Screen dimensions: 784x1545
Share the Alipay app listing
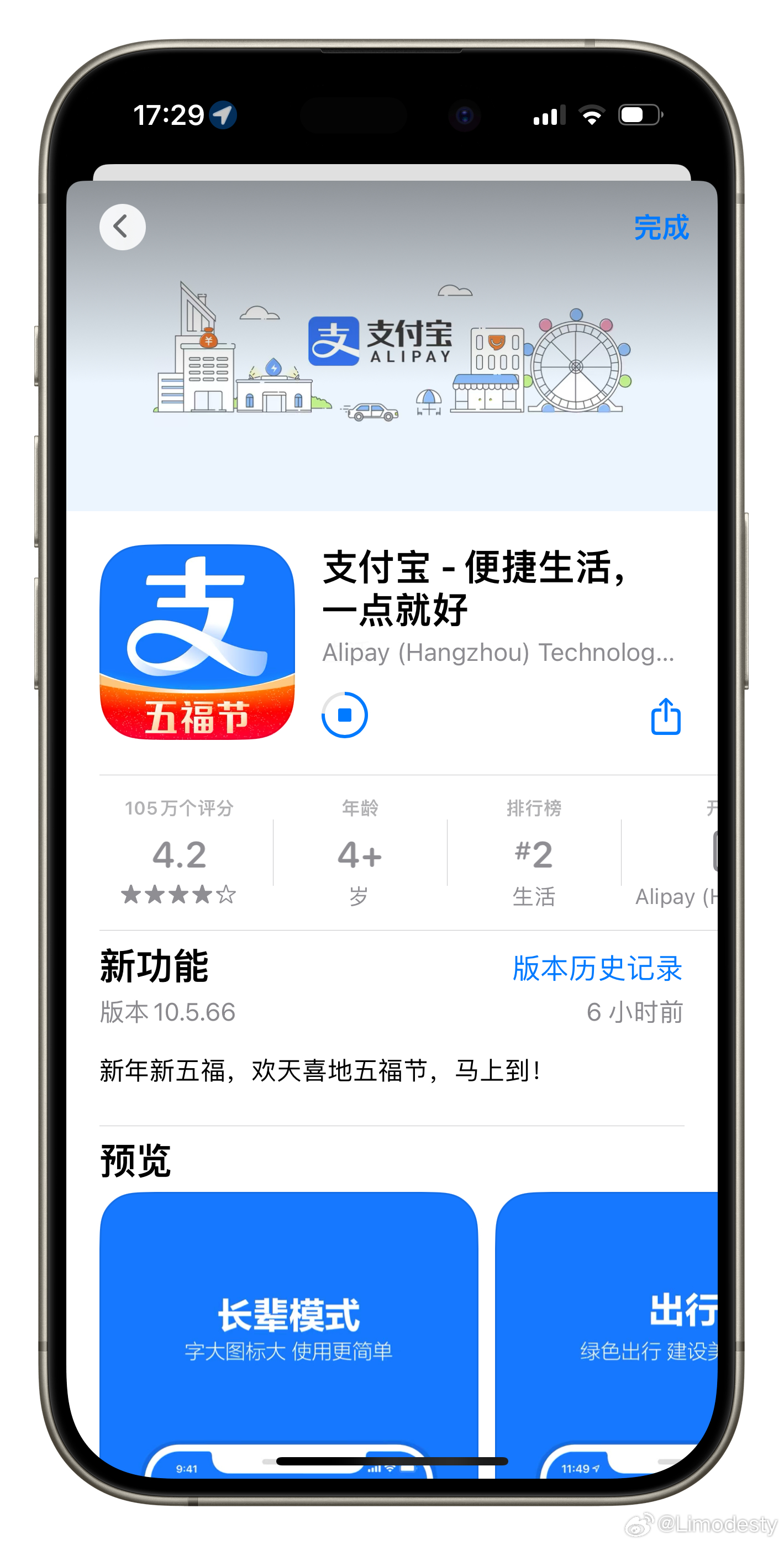point(666,716)
